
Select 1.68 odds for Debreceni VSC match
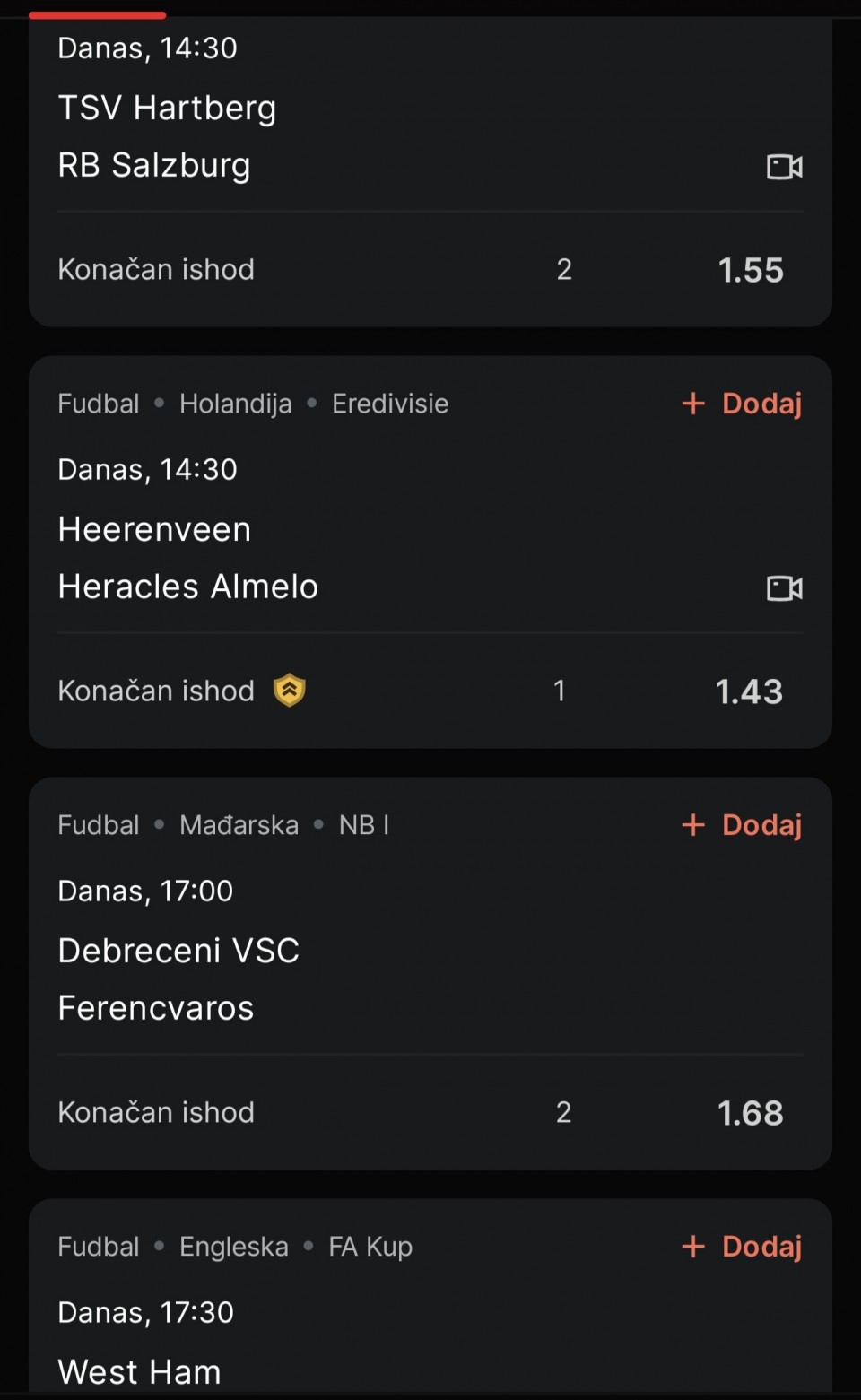750,1113
